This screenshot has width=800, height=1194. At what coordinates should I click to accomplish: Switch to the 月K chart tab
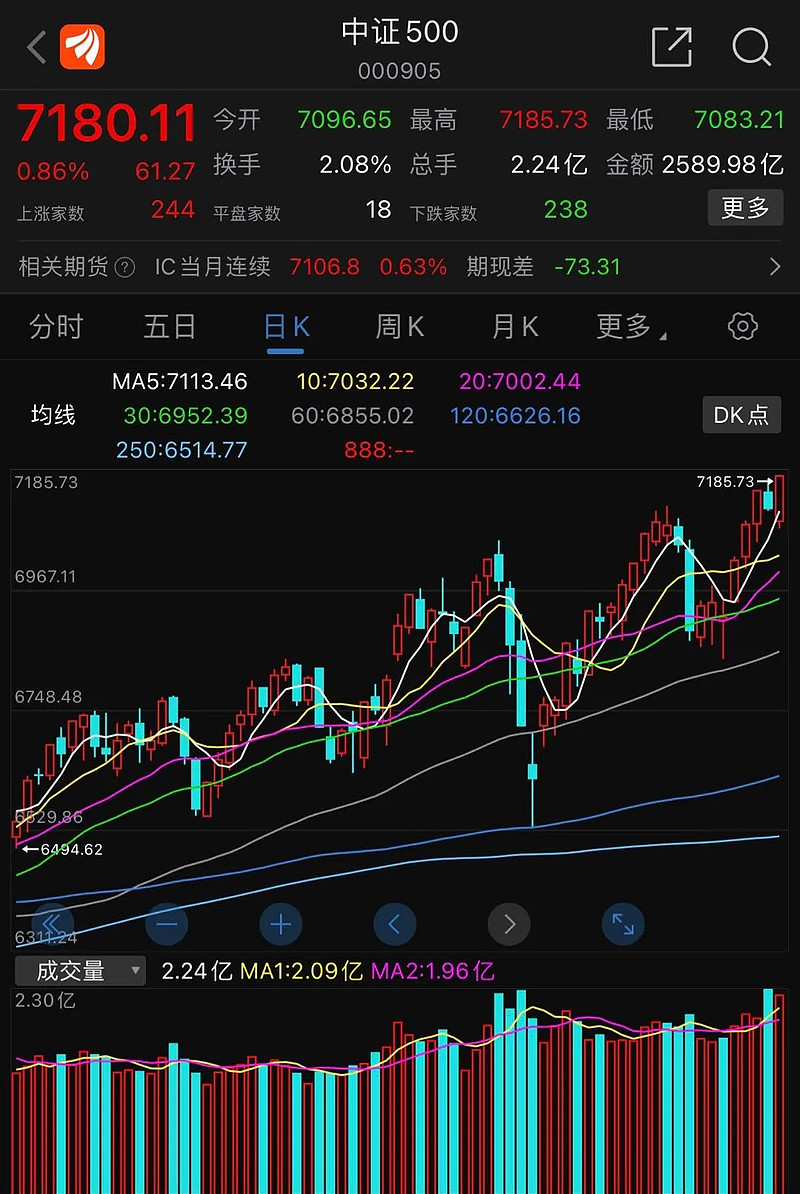click(515, 327)
